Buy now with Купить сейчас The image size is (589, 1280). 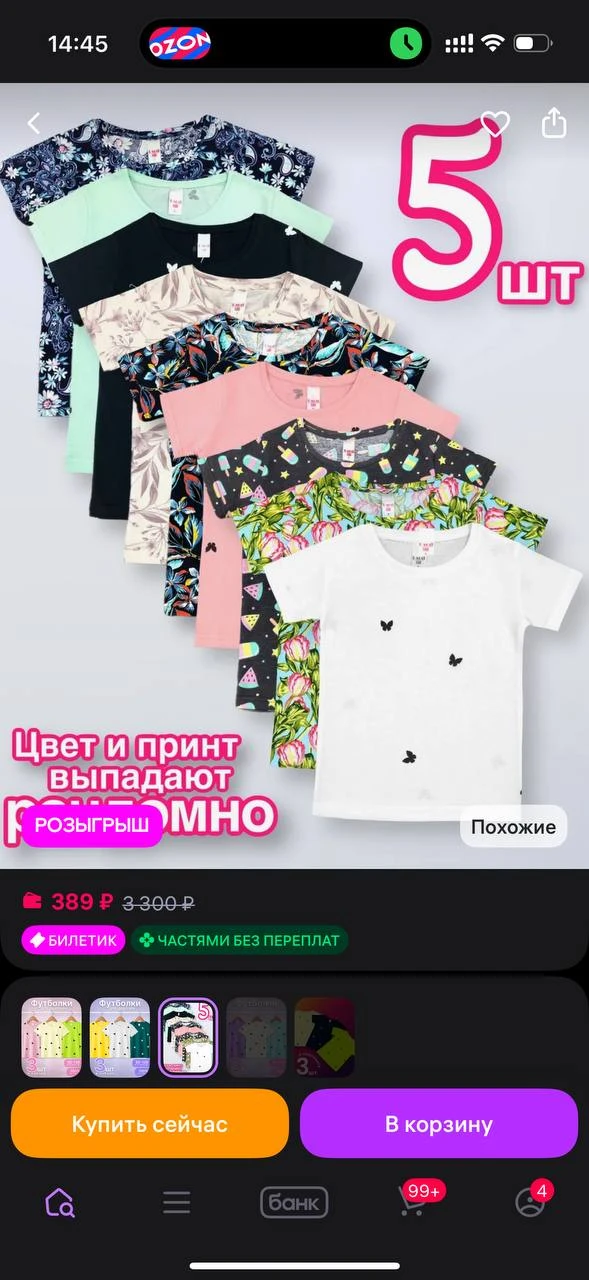[x=150, y=1123]
